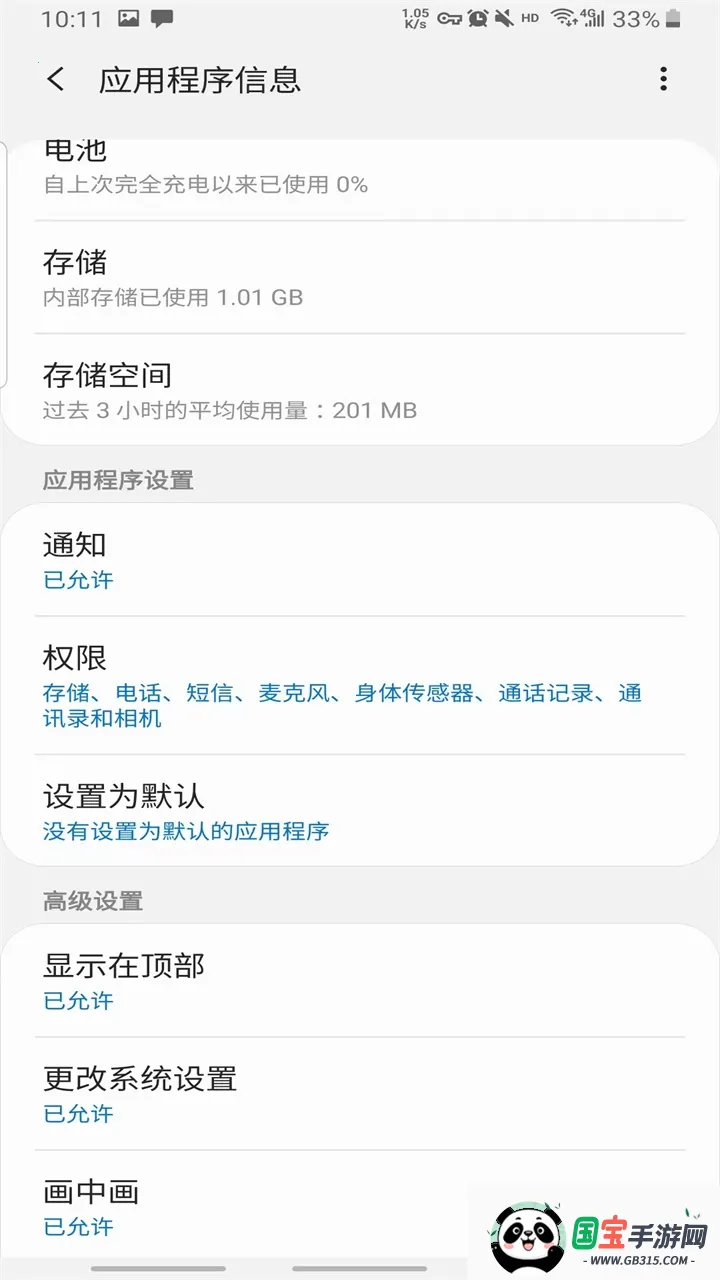Tap the VPN key icon in status bar

click(452, 17)
